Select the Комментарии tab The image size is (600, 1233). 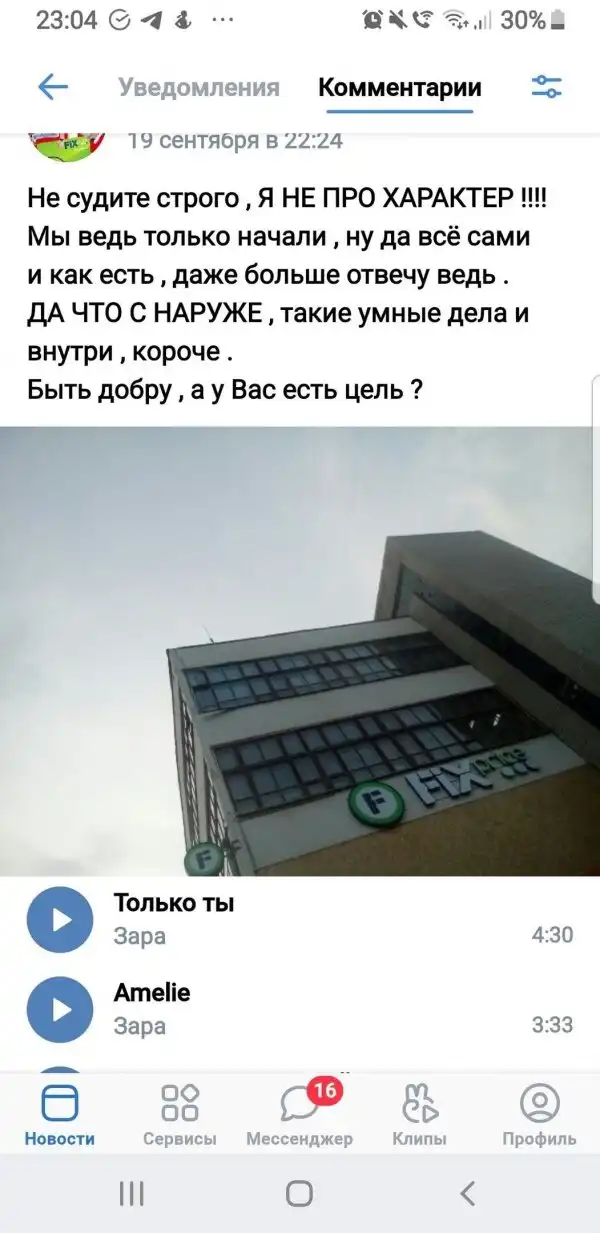coord(399,88)
